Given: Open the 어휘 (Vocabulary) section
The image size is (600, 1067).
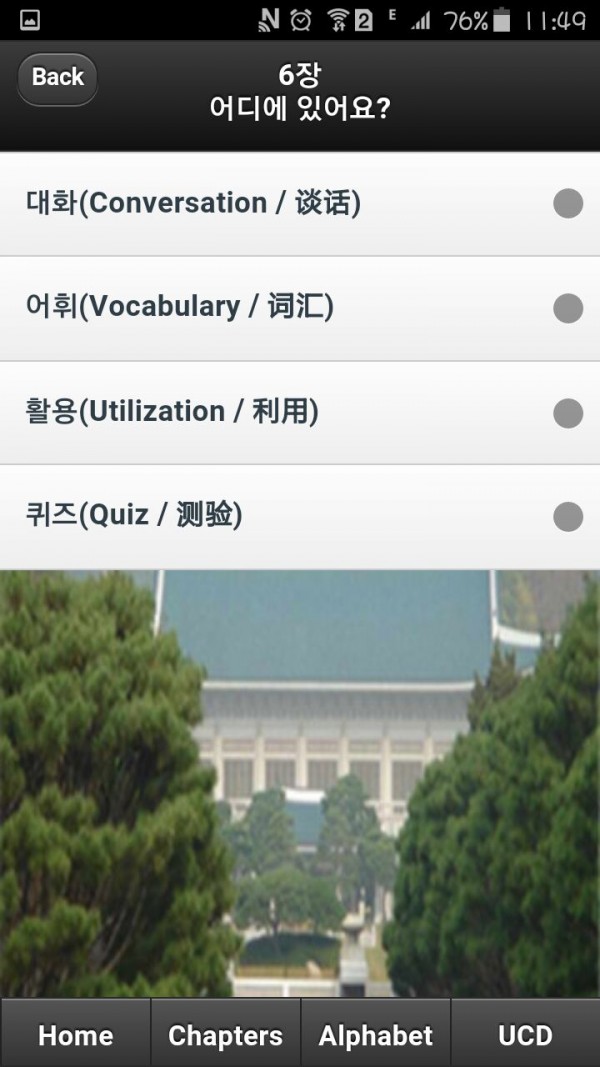Looking at the screenshot, I should coord(300,308).
